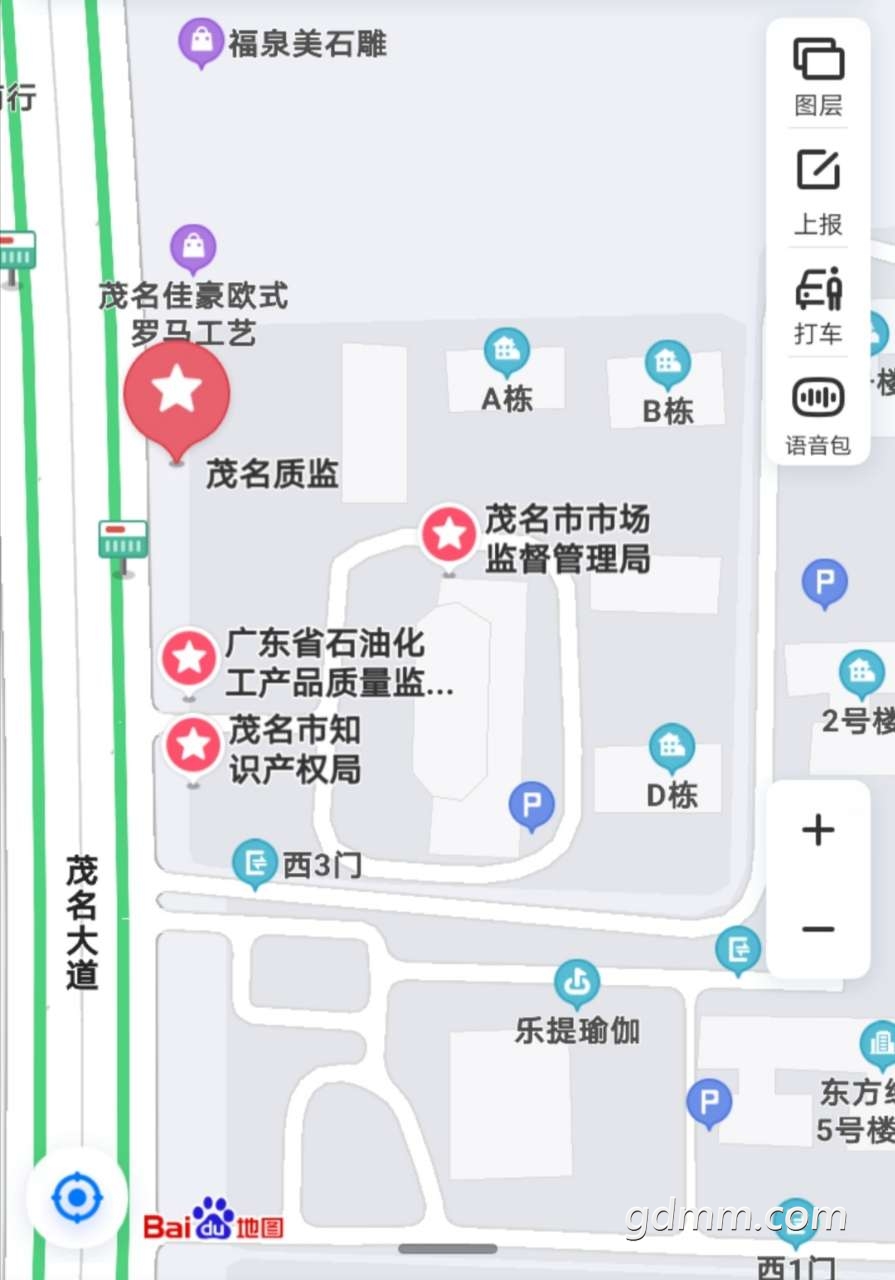This screenshot has height=1280, width=895.
Task: Select the 茂名市市场监督管理局 marker
Action: (449, 535)
